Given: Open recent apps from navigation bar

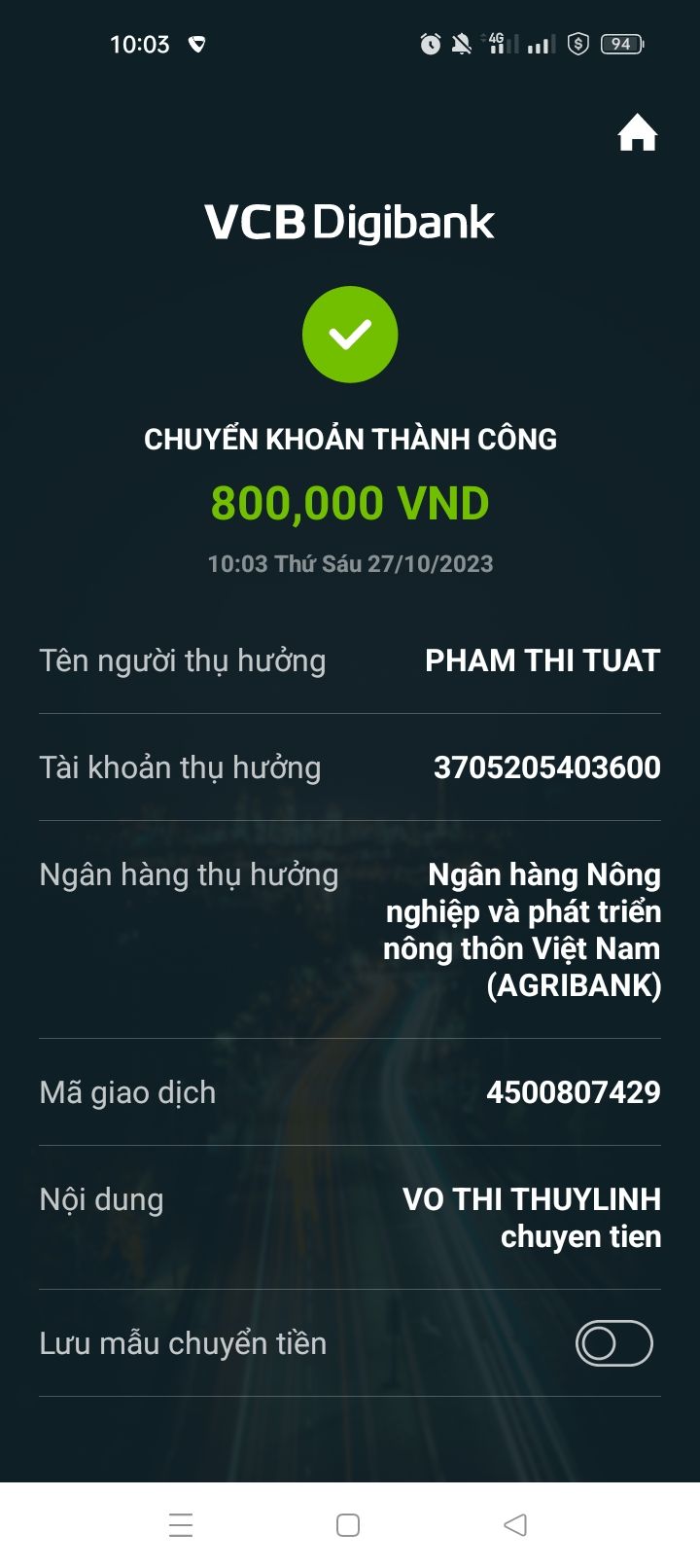Looking at the screenshot, I should pyautogui.click(x=181, y=1524).
